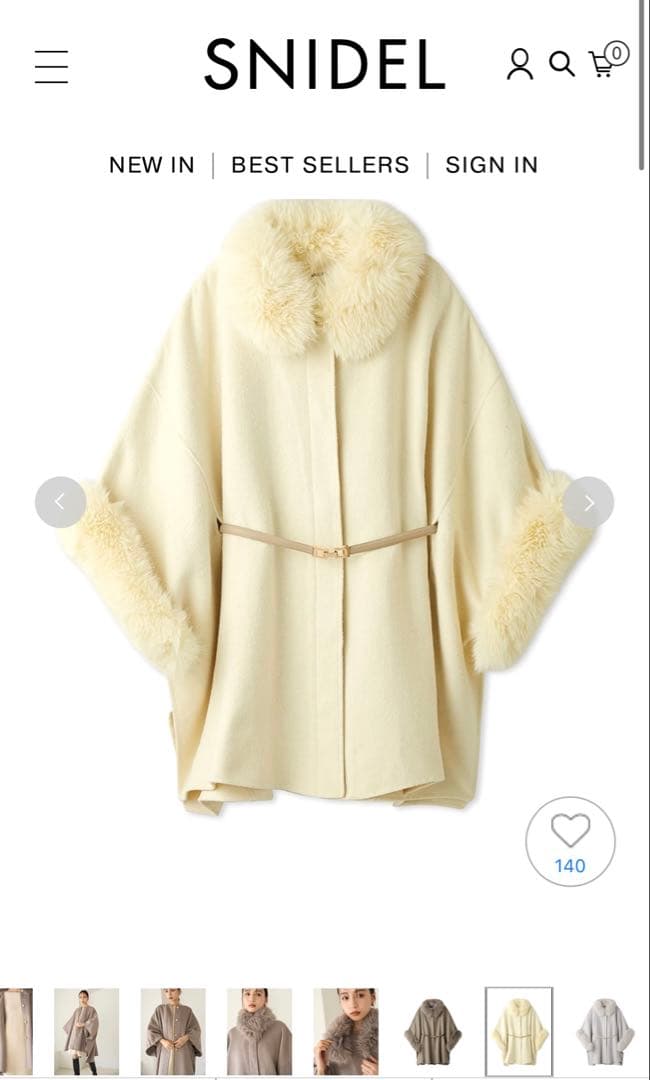Viewport: 650px width, 1080px height.
Task: Add the coat to favorites with the heart
Action: [x=570, y=841]
